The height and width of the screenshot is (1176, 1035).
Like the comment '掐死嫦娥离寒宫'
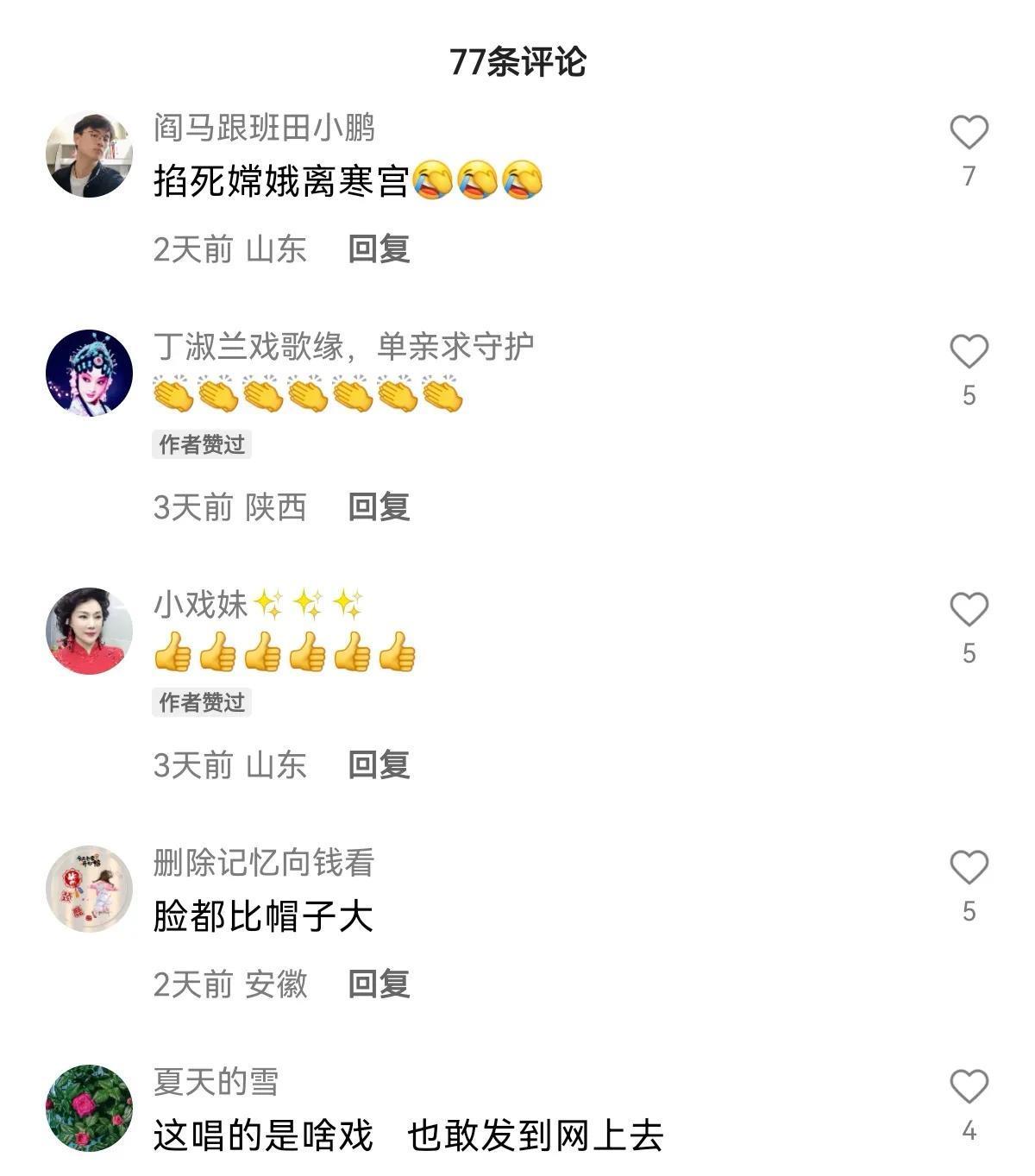[x=969, y=133]
